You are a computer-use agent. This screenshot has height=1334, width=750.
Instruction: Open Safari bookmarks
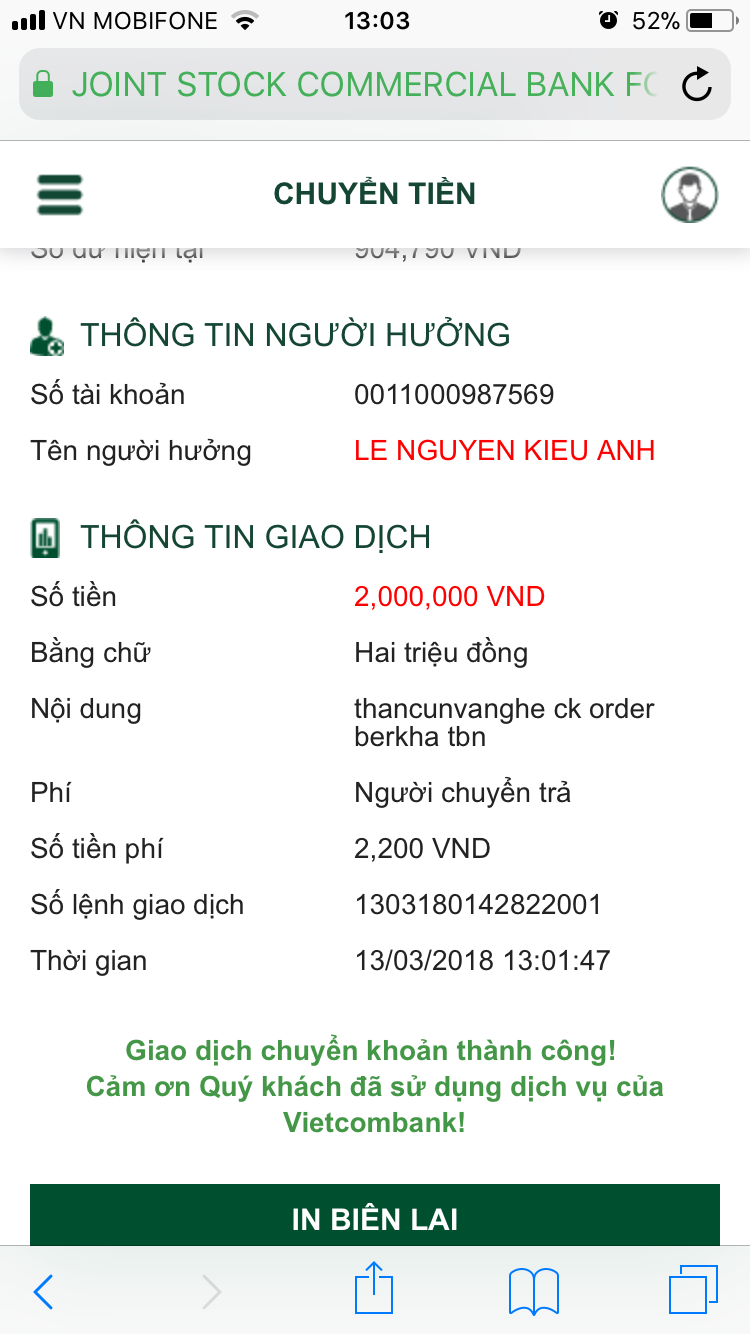[x=534, y=1291]
